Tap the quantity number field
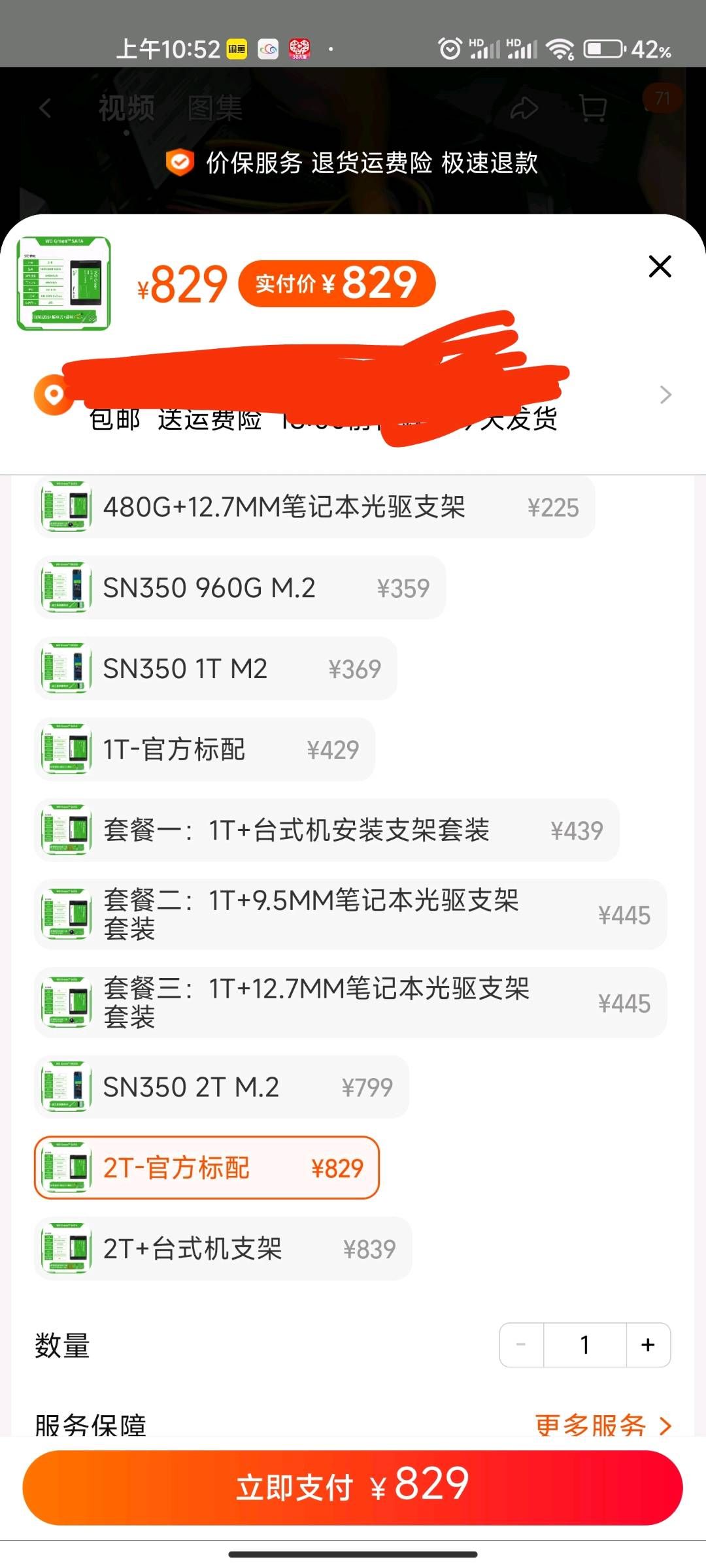 585,1345
